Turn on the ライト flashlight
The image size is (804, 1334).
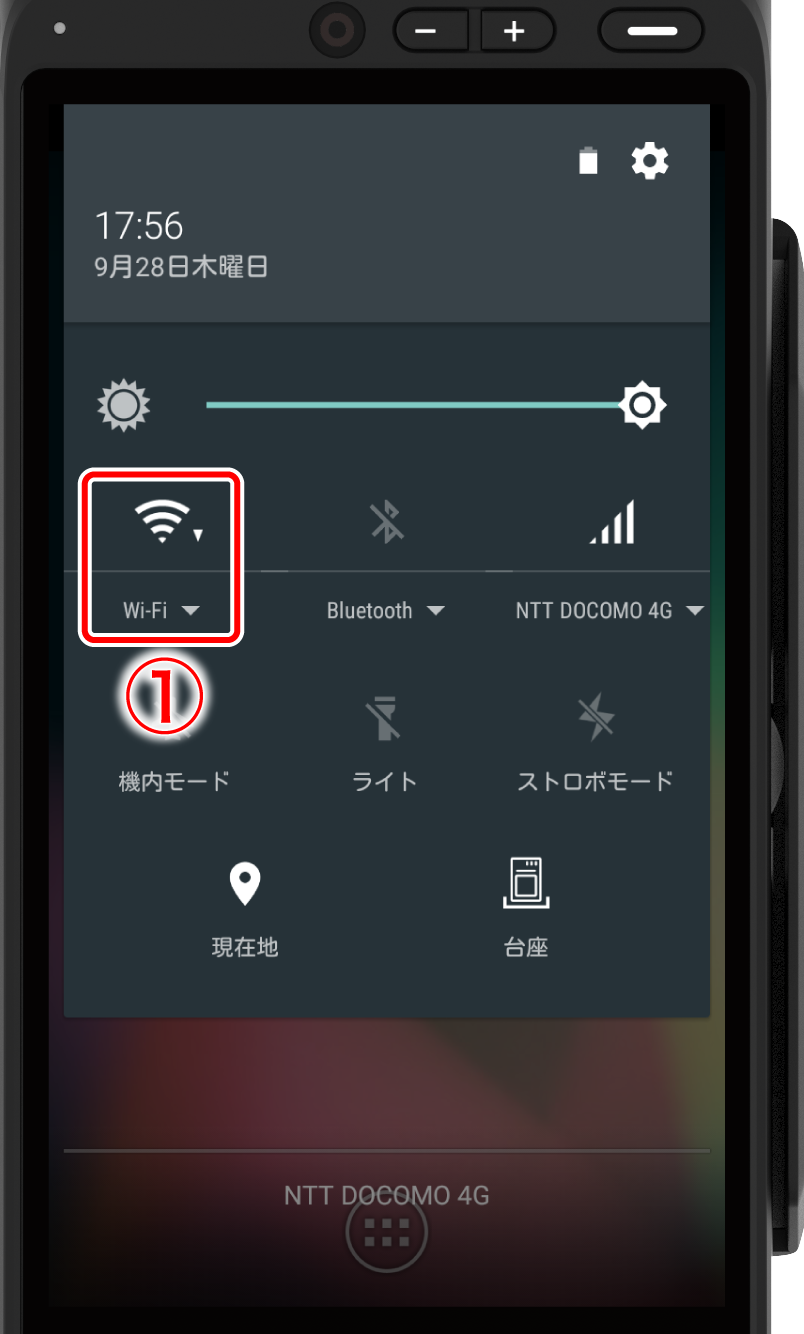pos(385,740)
